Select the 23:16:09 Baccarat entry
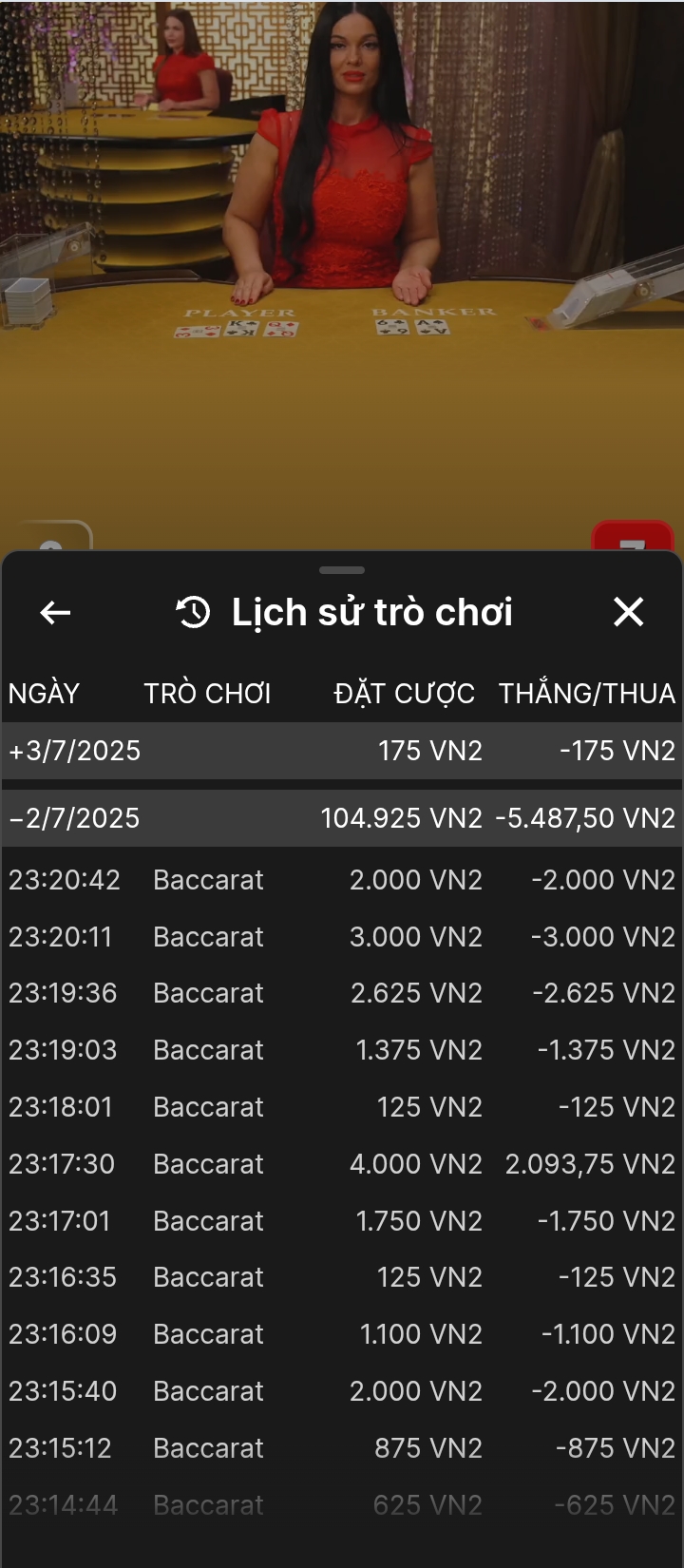Viewport: 684px width, 1568px height. [x=341, y=1334]
